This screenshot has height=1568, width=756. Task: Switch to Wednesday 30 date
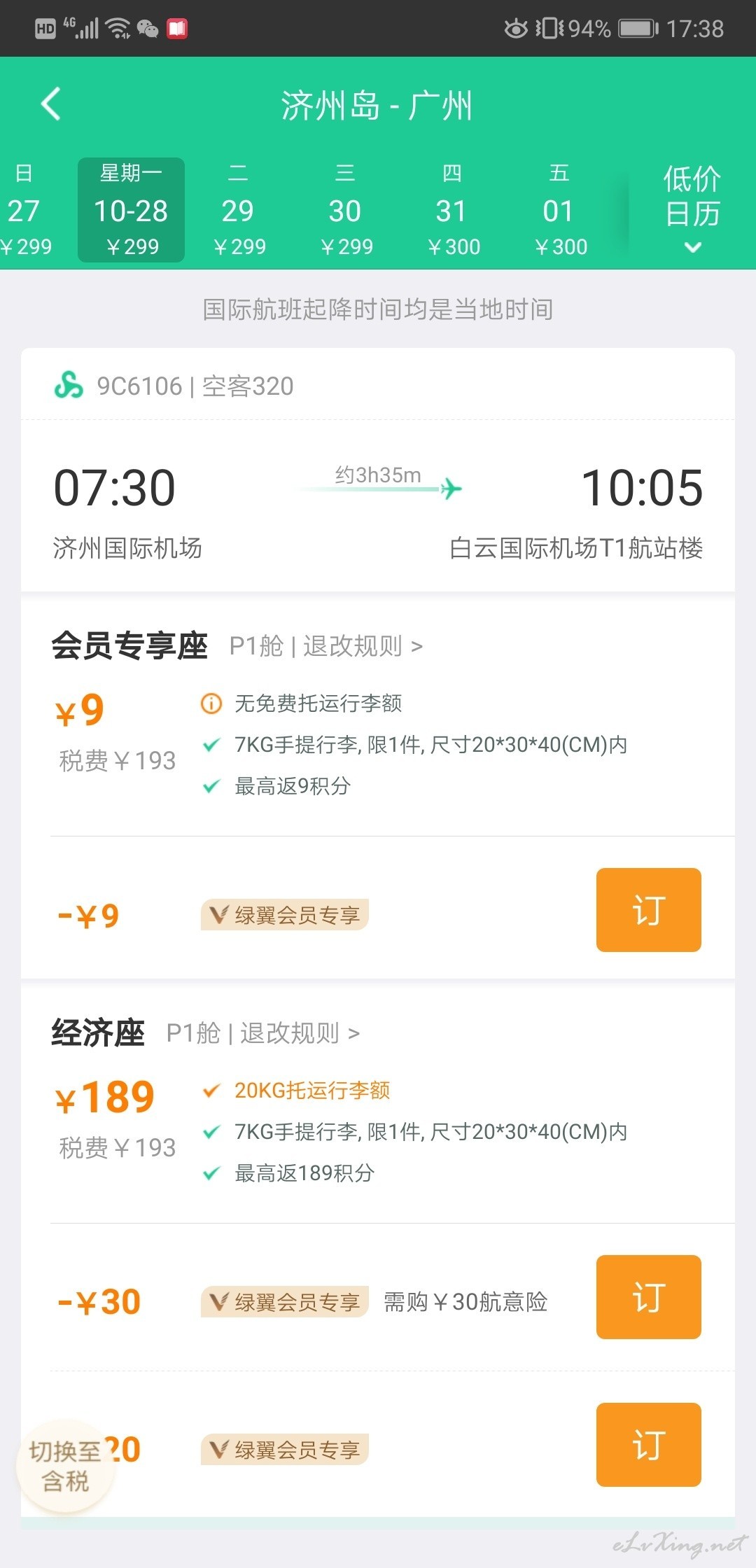pyautogui.click(x=345, y=210)
